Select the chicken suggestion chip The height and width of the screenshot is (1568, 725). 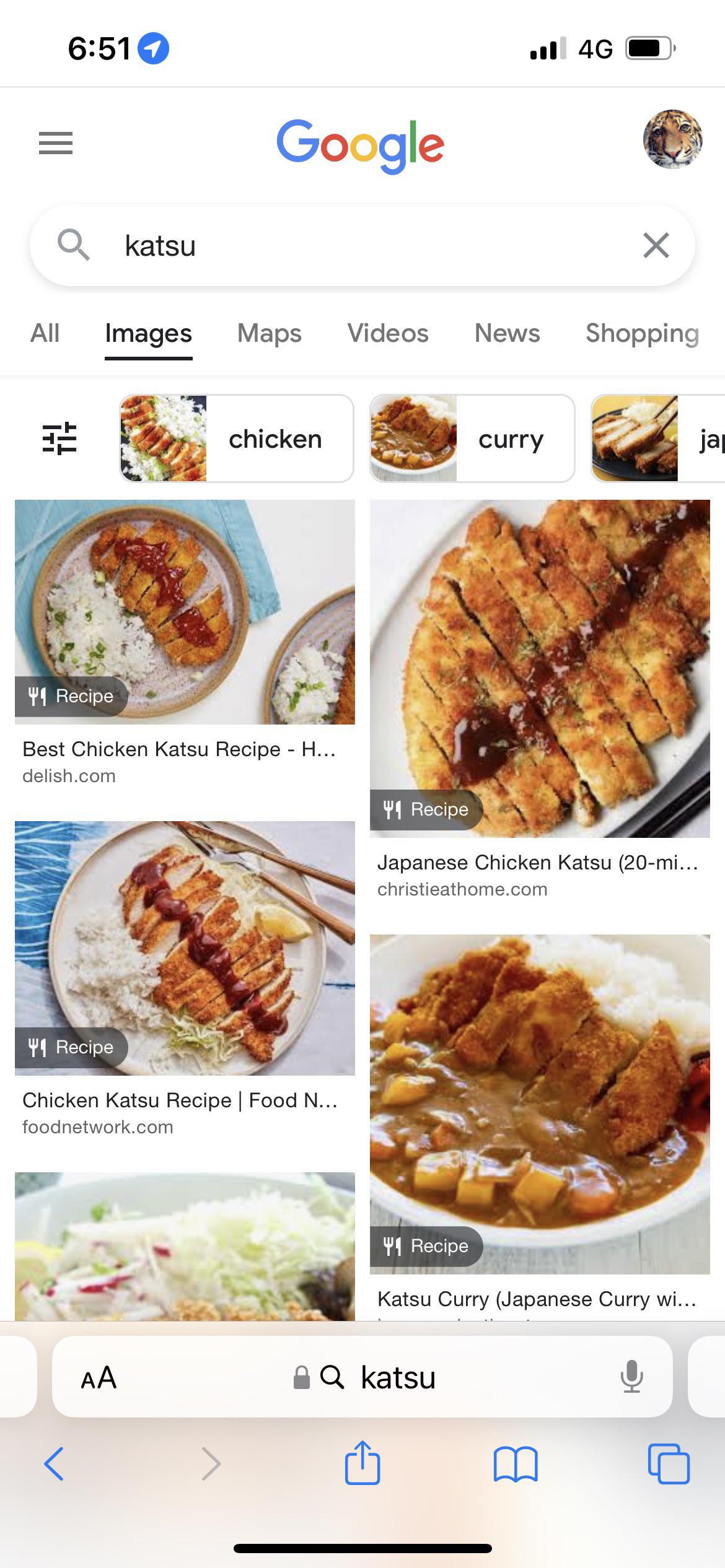pos(236,438)
